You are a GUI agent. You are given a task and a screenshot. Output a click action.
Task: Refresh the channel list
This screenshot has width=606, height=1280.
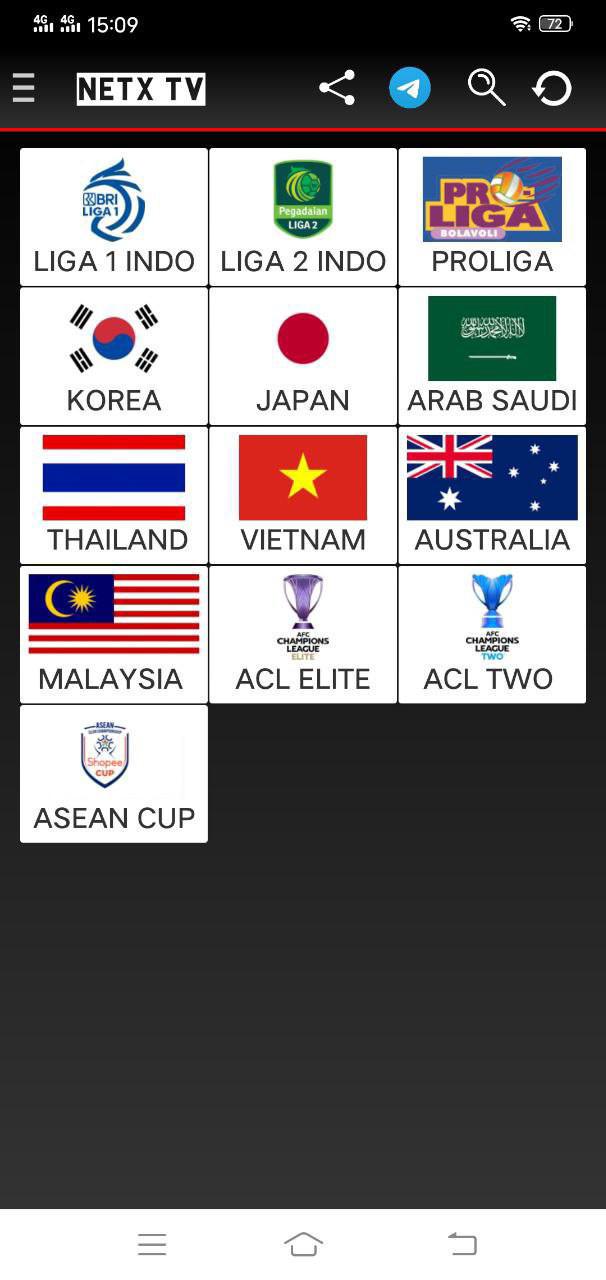[552, 88]
